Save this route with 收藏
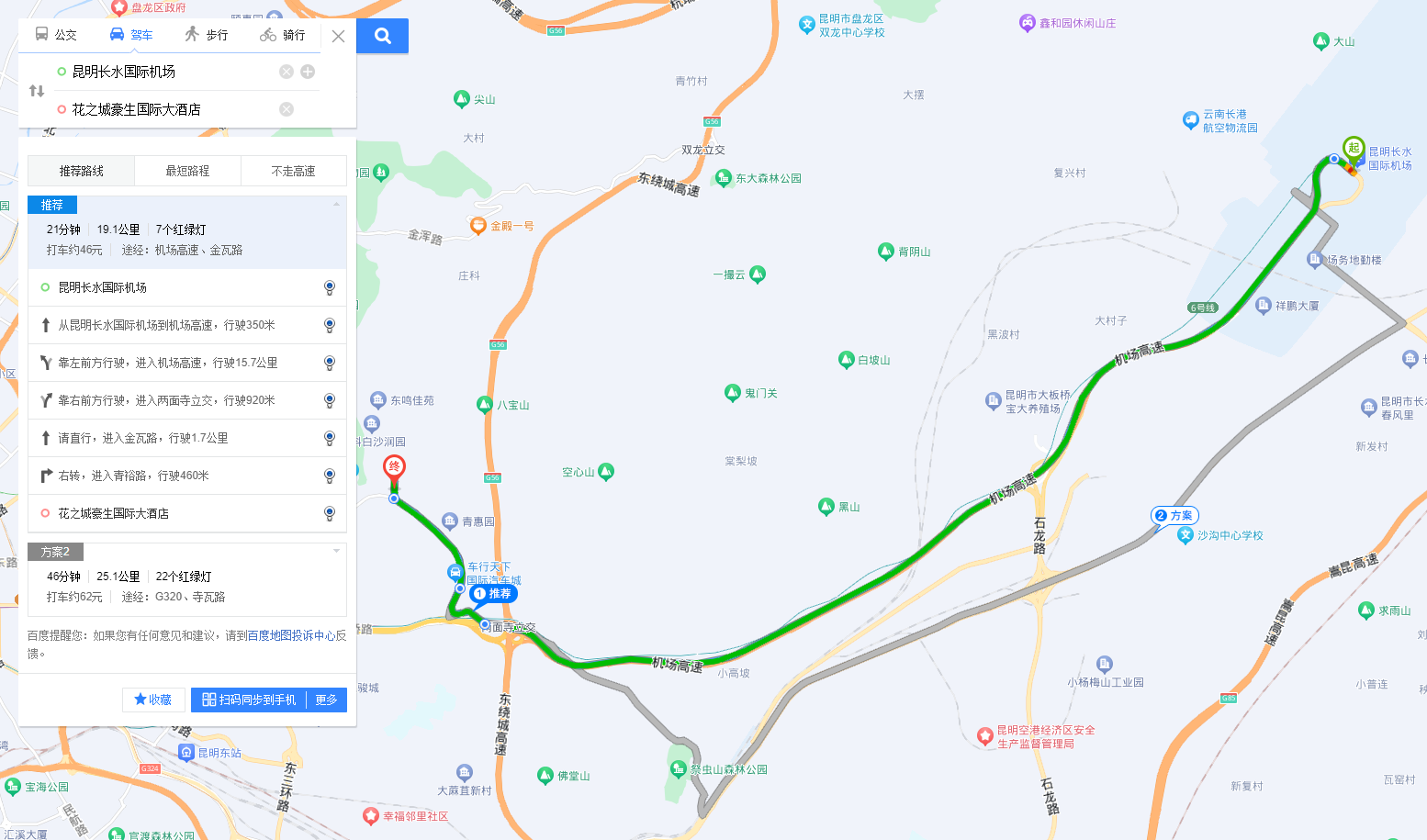The image size is (1427, 840). 153,700
